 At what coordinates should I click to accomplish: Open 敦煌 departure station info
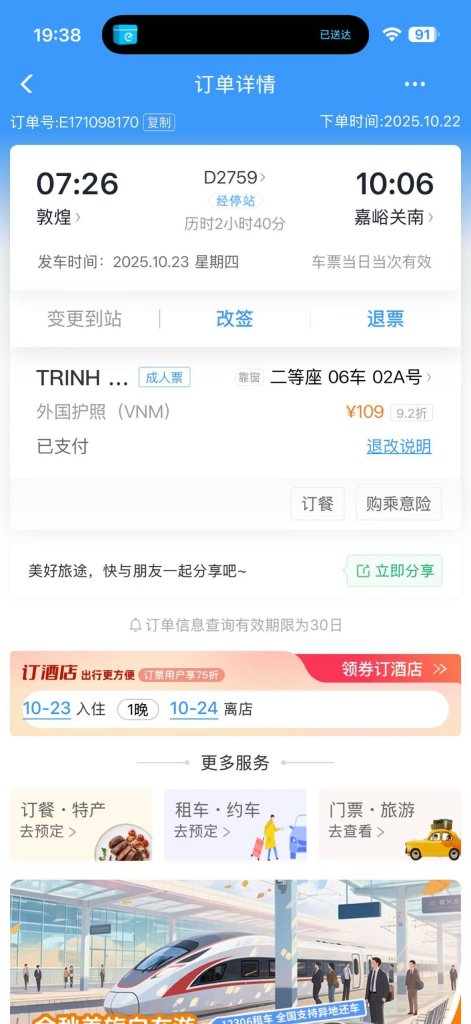(x=58, y=217)
